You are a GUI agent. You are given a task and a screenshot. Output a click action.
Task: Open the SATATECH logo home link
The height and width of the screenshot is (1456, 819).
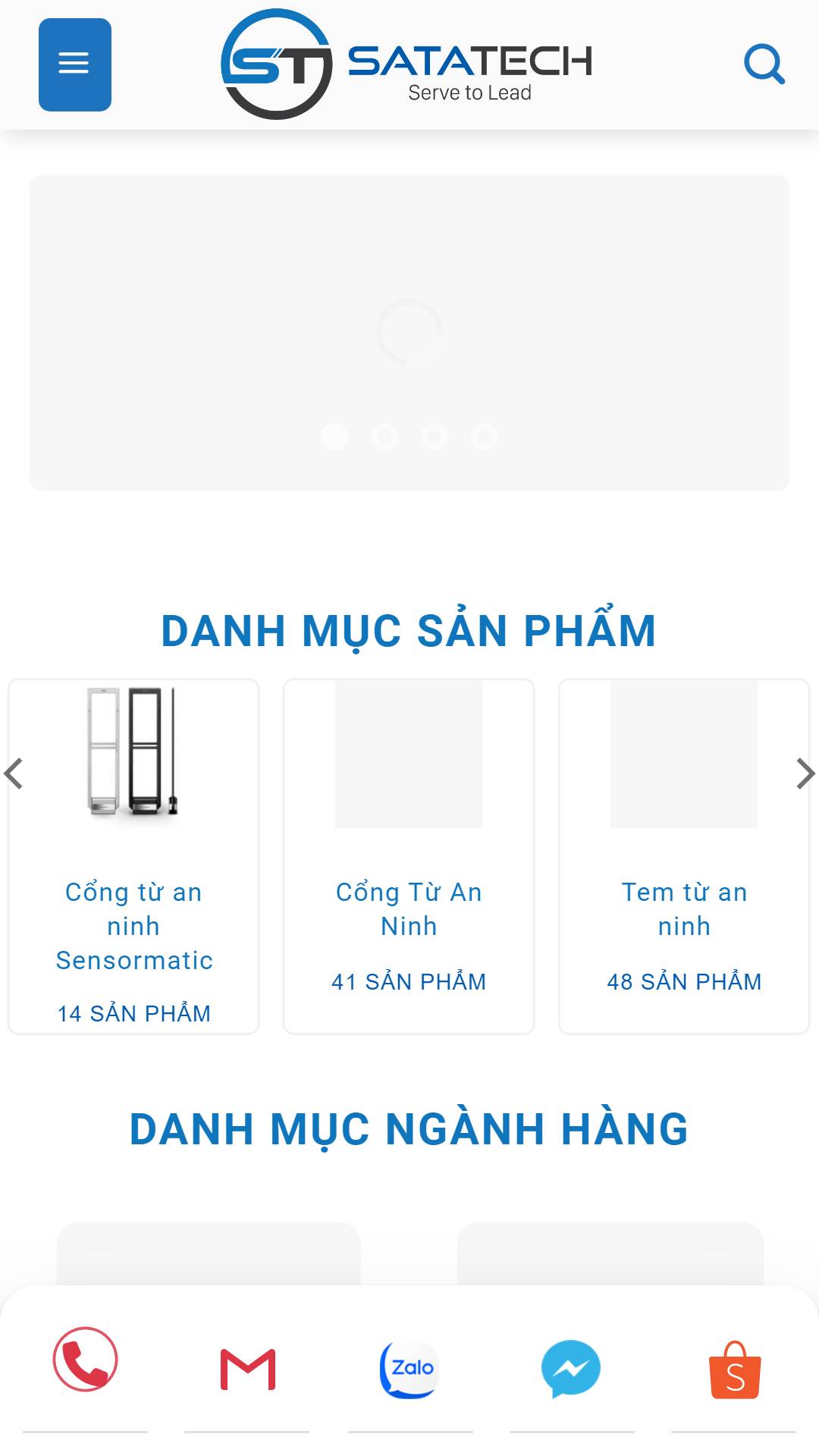(406, 64)
